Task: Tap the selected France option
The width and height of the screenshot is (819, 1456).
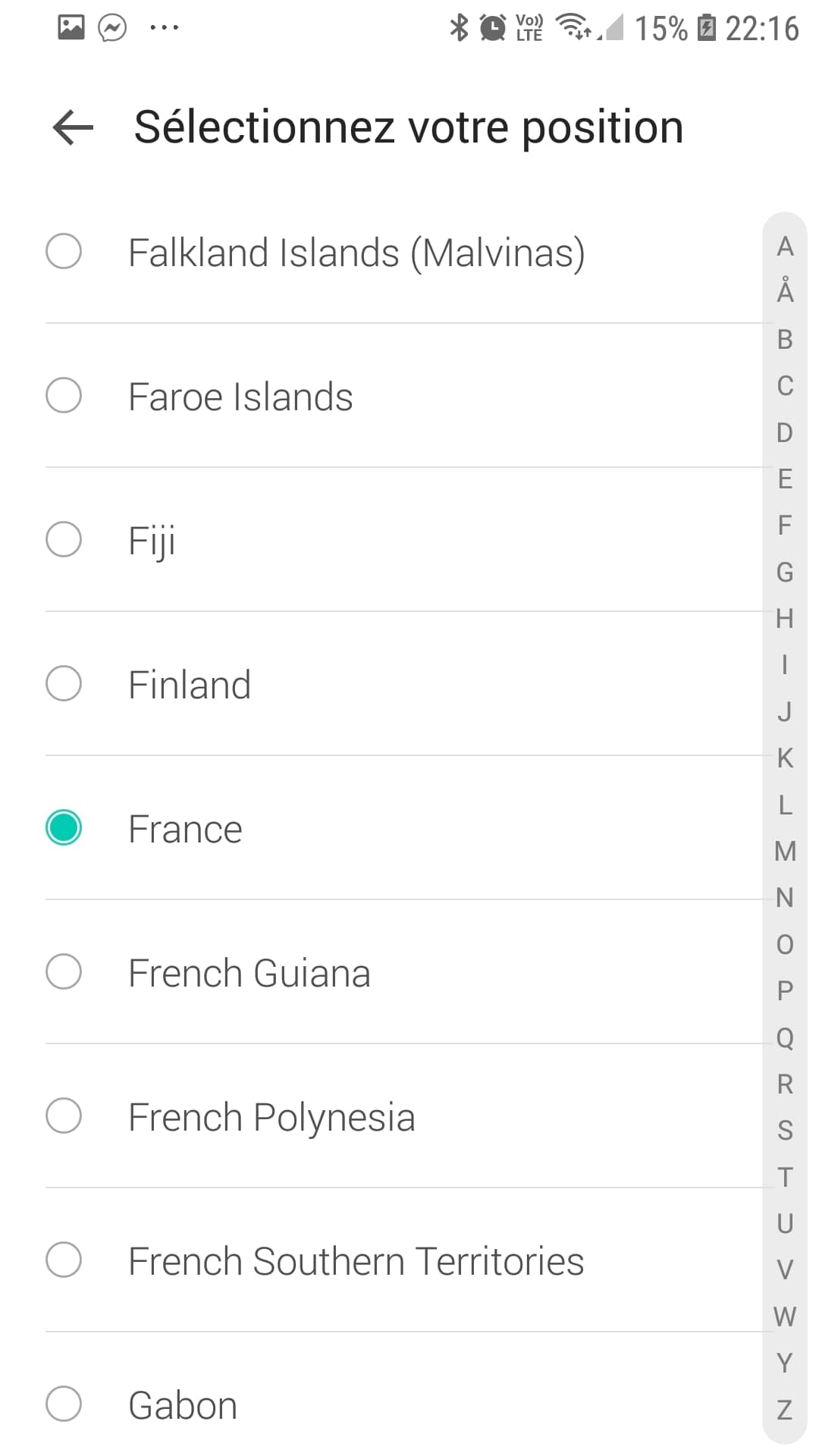Action: pos(403,828)
